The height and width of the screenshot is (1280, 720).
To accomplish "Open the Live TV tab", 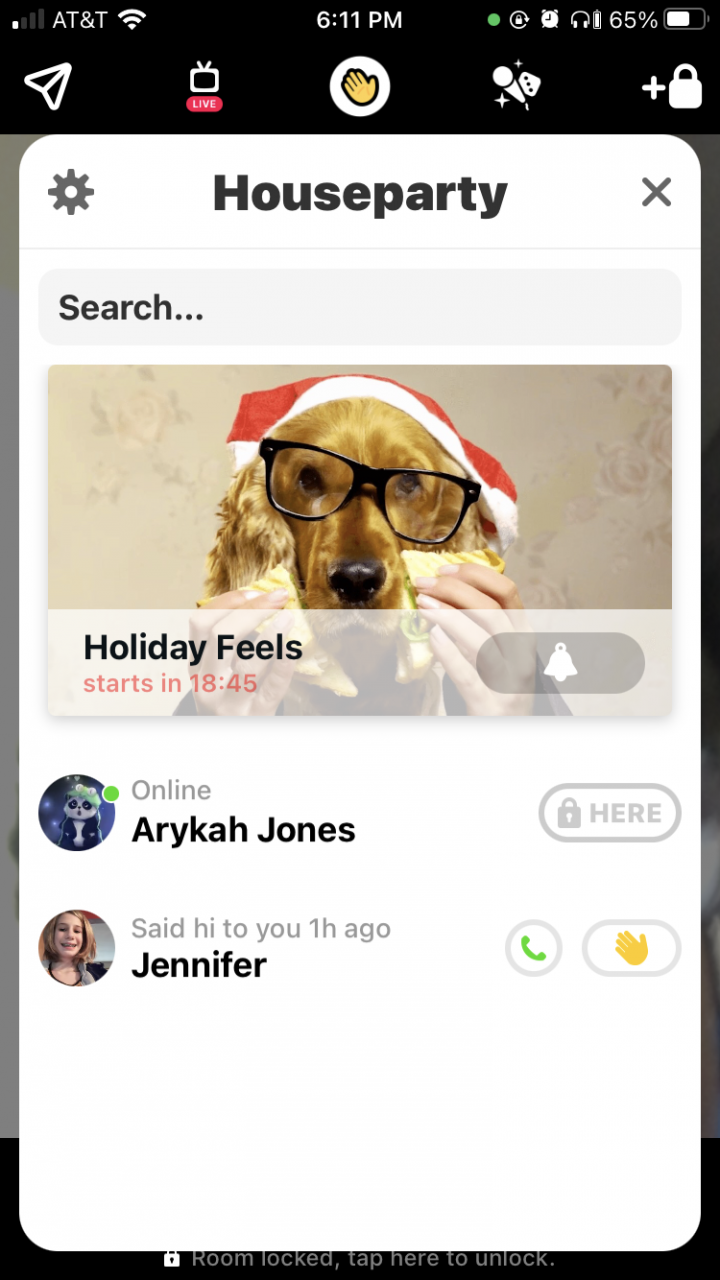I will click(204, 87).
